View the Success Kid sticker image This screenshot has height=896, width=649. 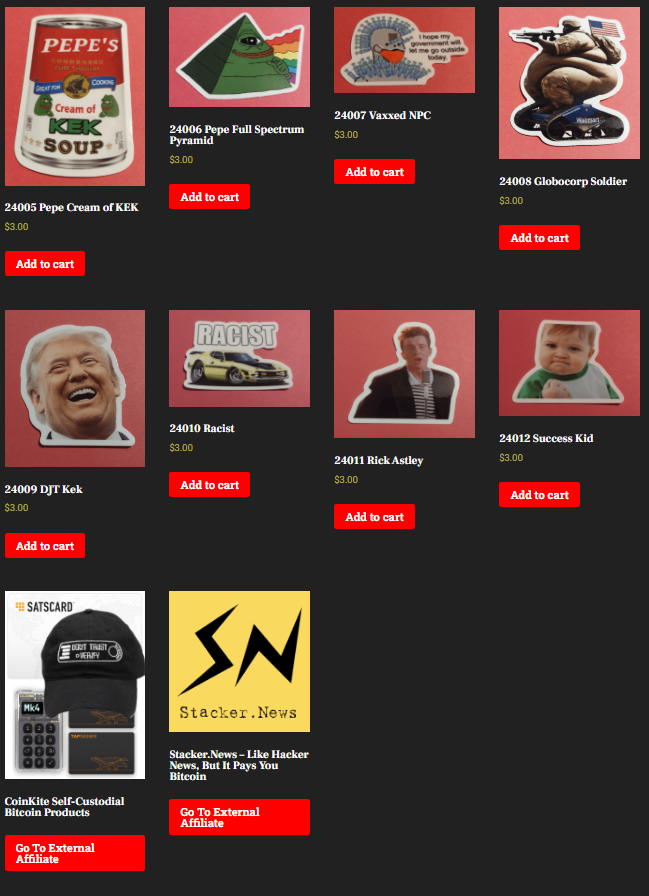tap(569, 363)
